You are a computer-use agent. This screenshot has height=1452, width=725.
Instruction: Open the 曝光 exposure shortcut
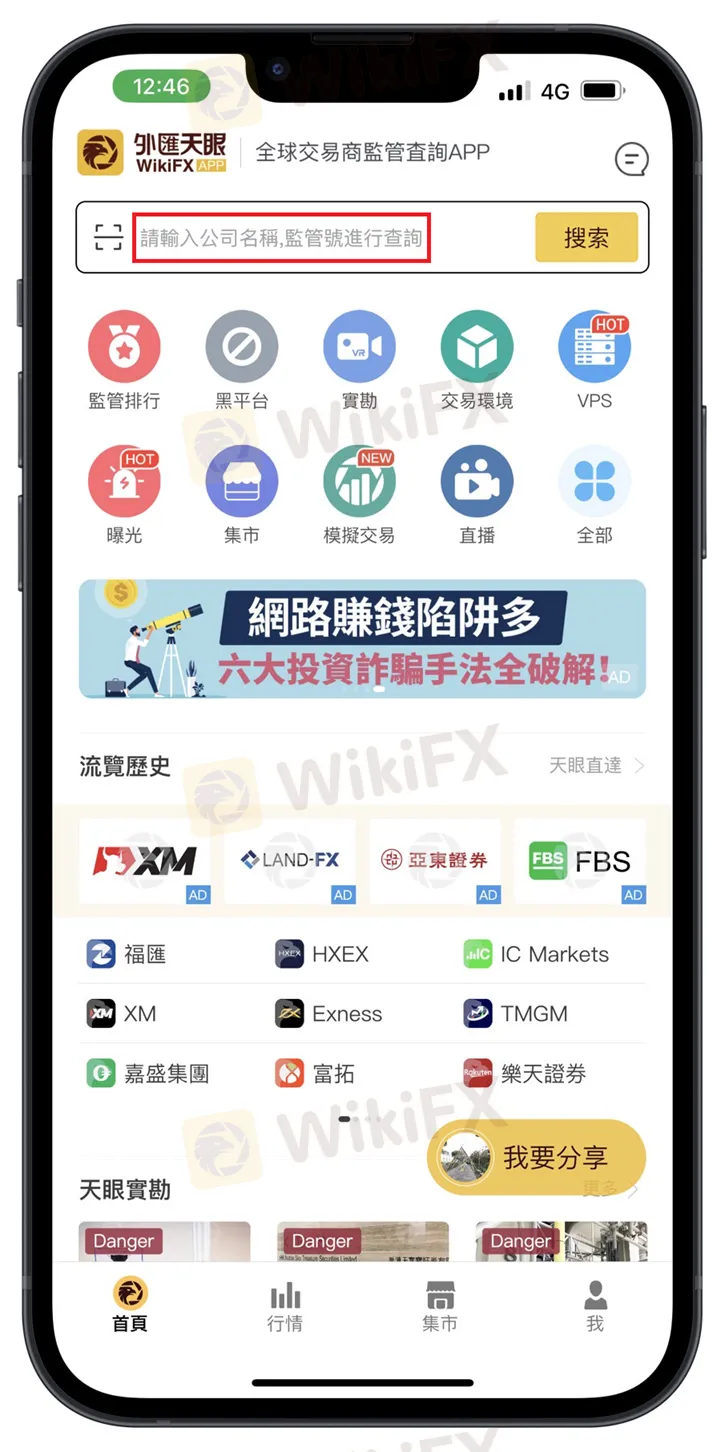point(124,494)
